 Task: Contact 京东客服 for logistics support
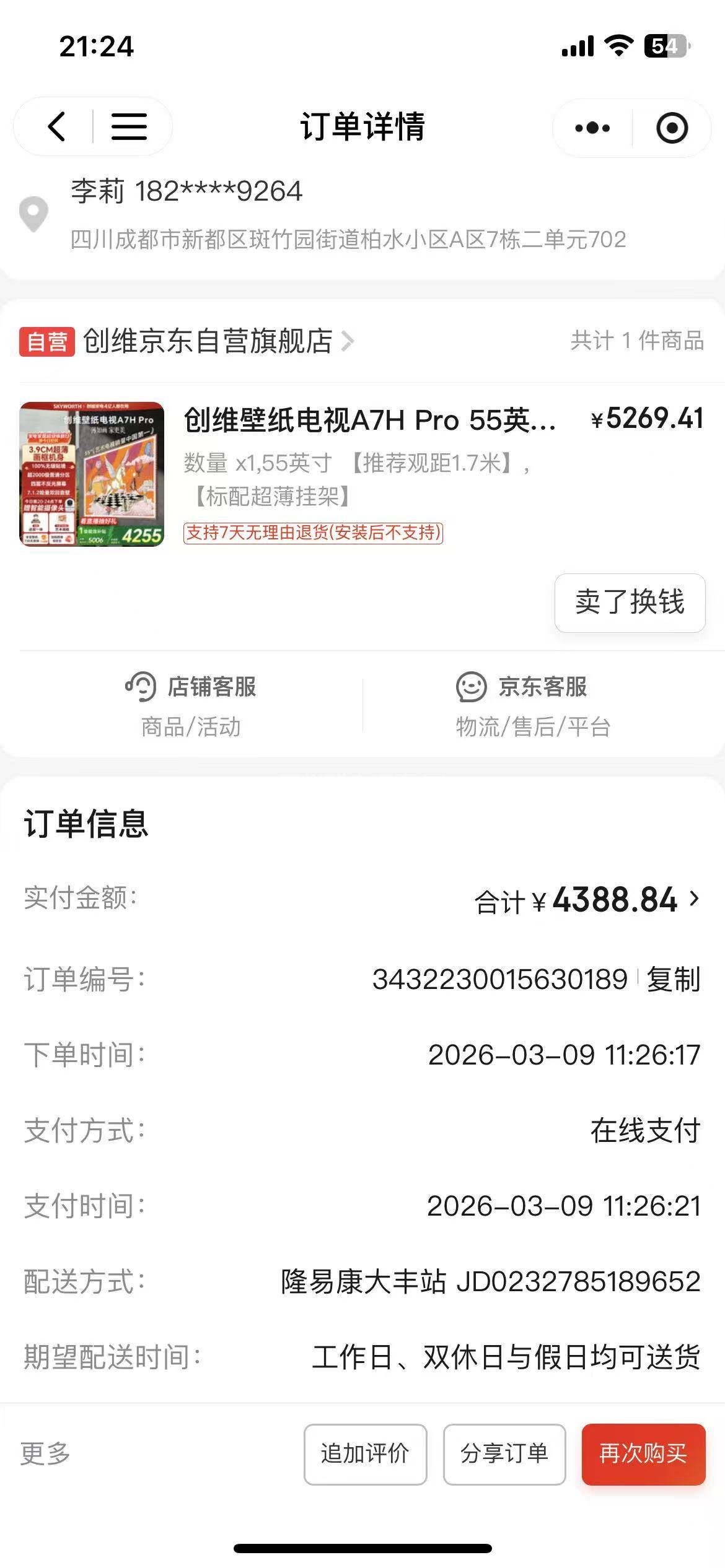point(533,705)
